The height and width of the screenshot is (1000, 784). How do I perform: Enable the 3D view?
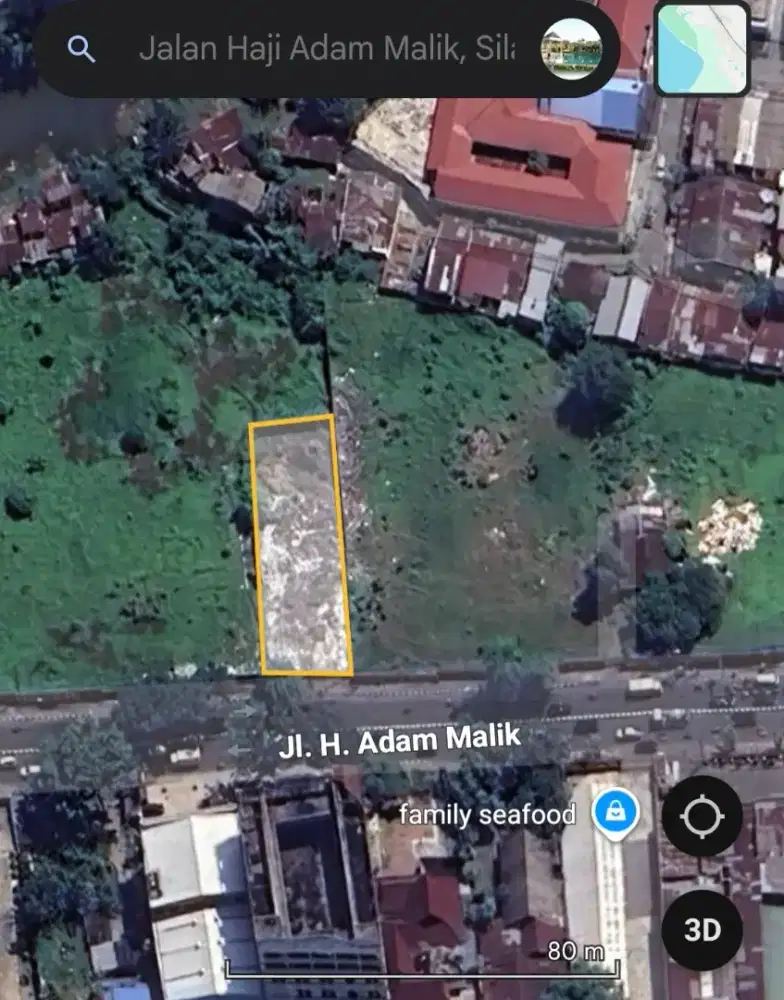coord(702,930)
